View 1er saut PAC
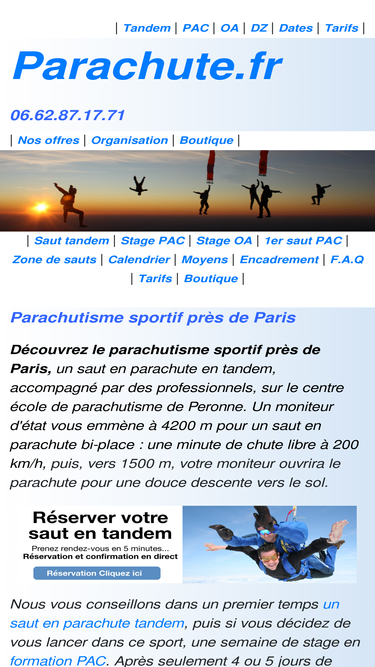Viewport: 375px width, 667px height. click(303, 241)
